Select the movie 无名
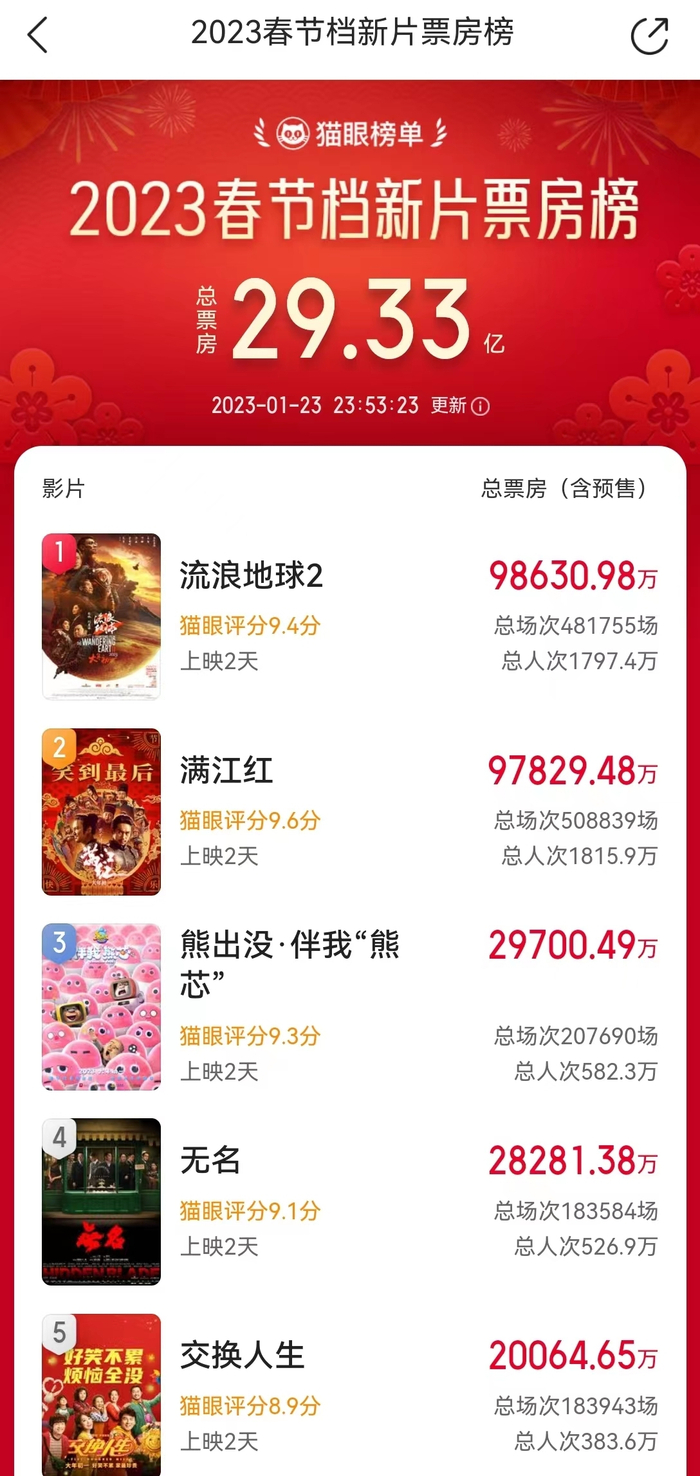 210,1160
